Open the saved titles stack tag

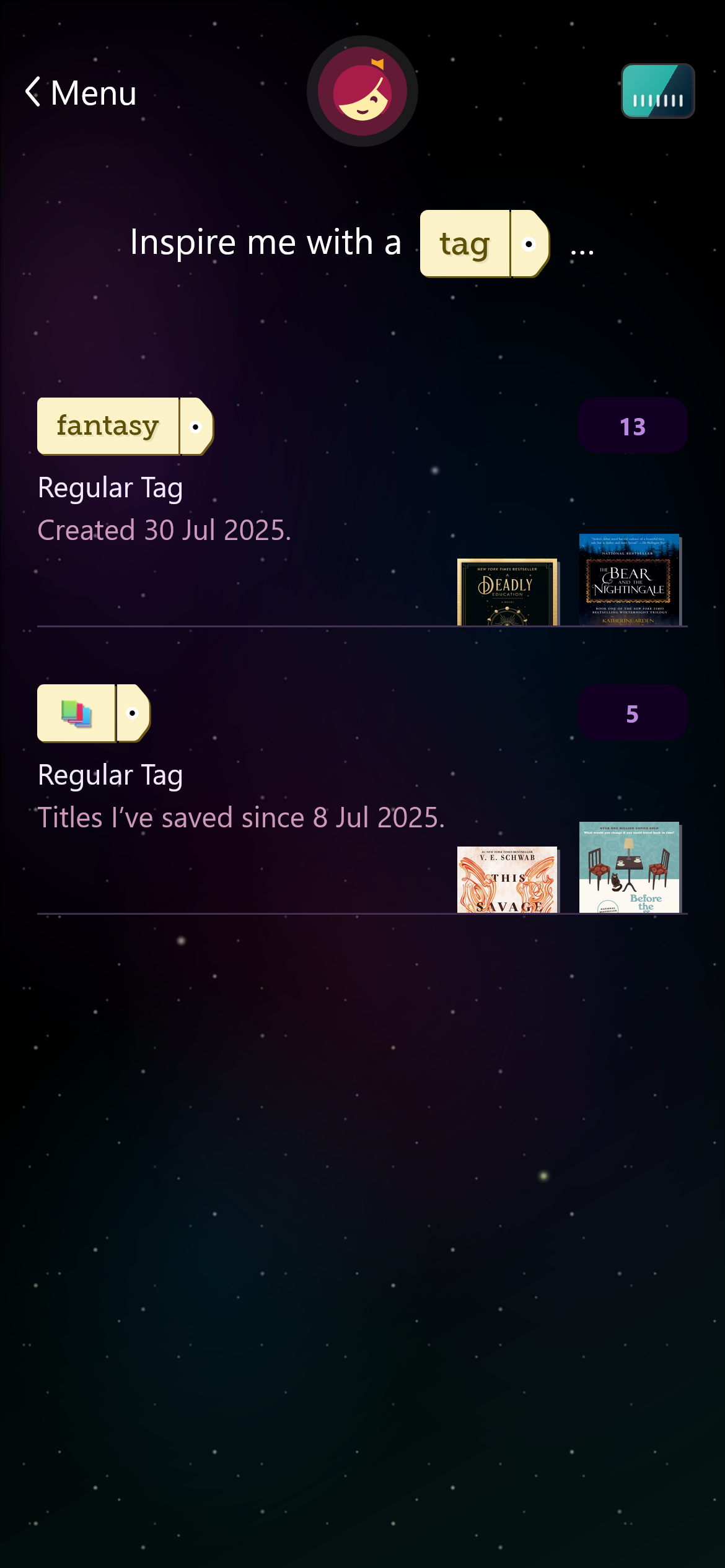(93, 713)
